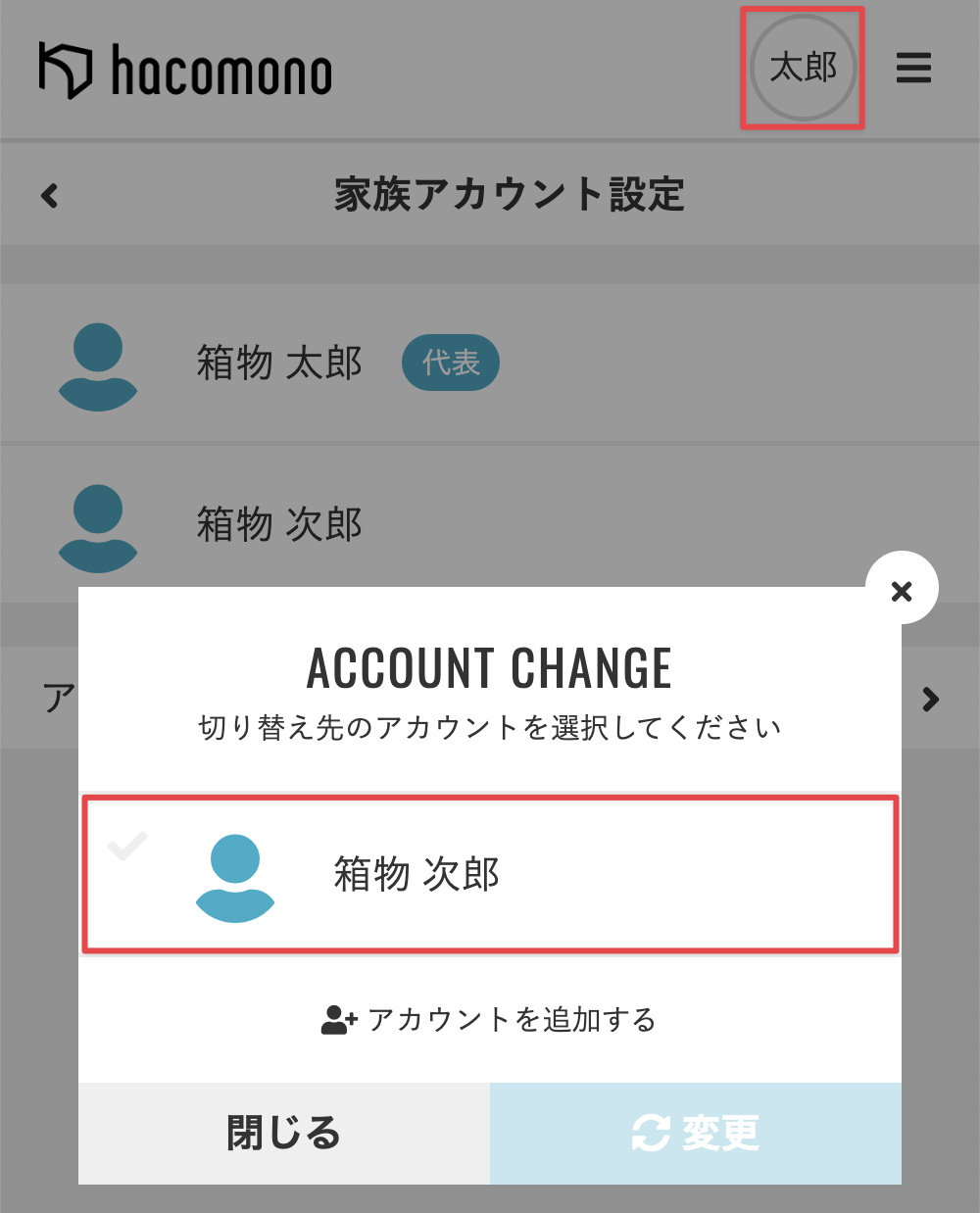980x1213 pixels.
Task: Open the hamburger menu
Action: [913, 69]
